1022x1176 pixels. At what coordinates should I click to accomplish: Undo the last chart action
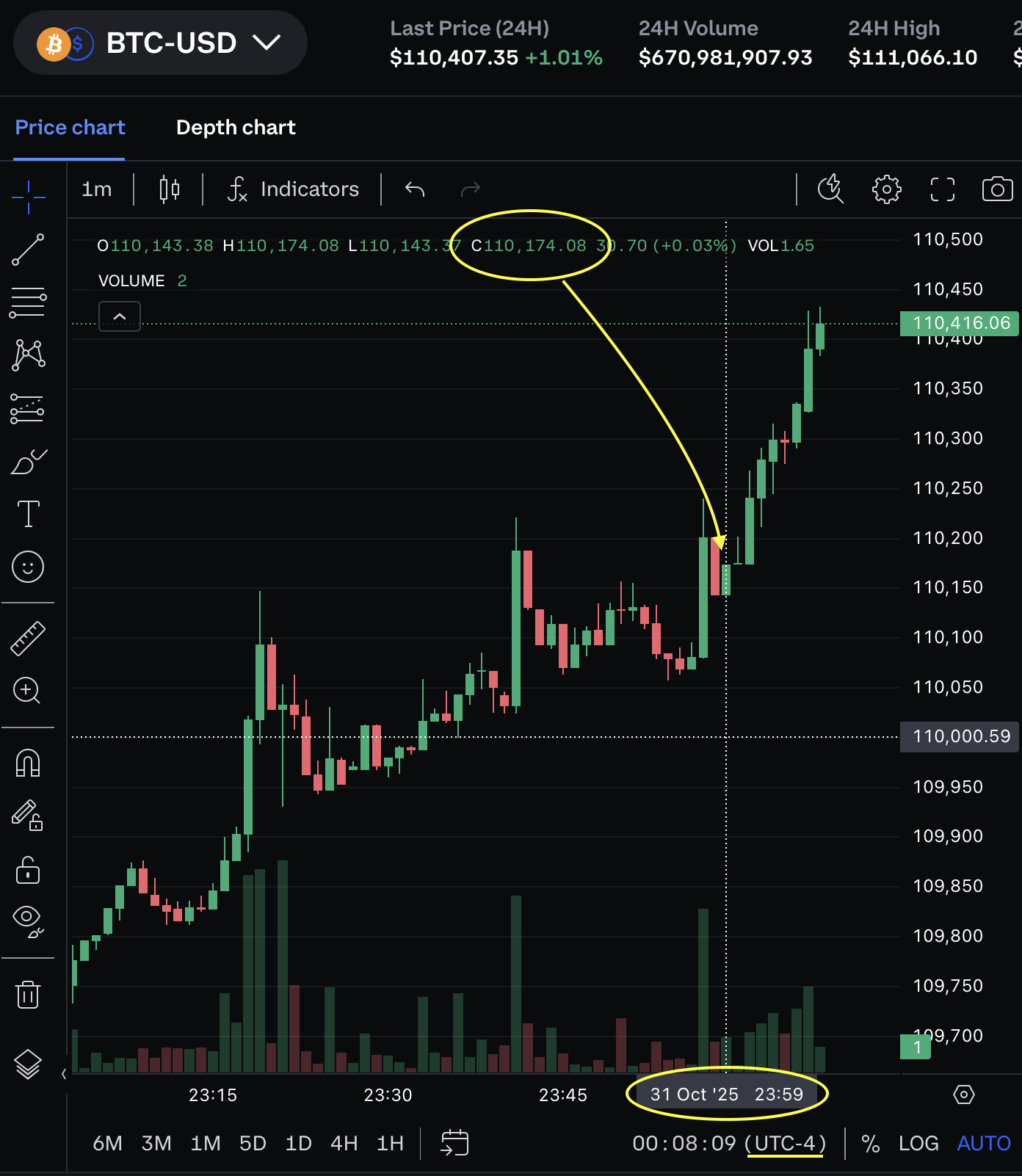pos(415,189)
